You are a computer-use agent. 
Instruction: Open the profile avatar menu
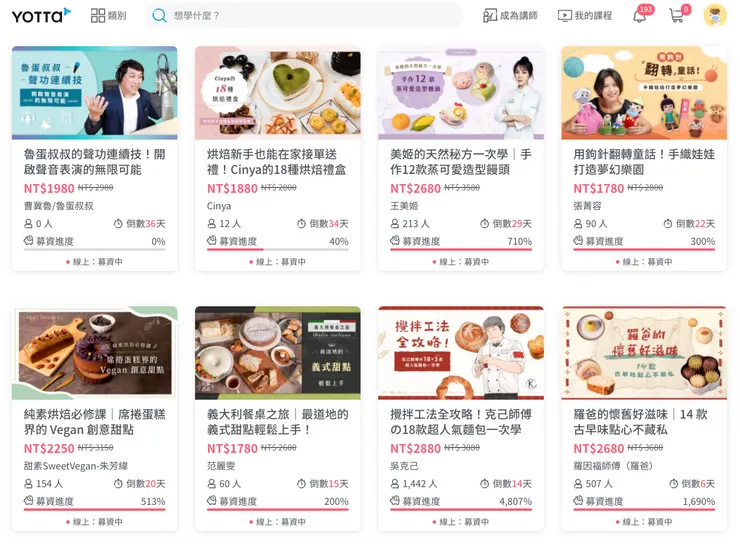point(715,16)
